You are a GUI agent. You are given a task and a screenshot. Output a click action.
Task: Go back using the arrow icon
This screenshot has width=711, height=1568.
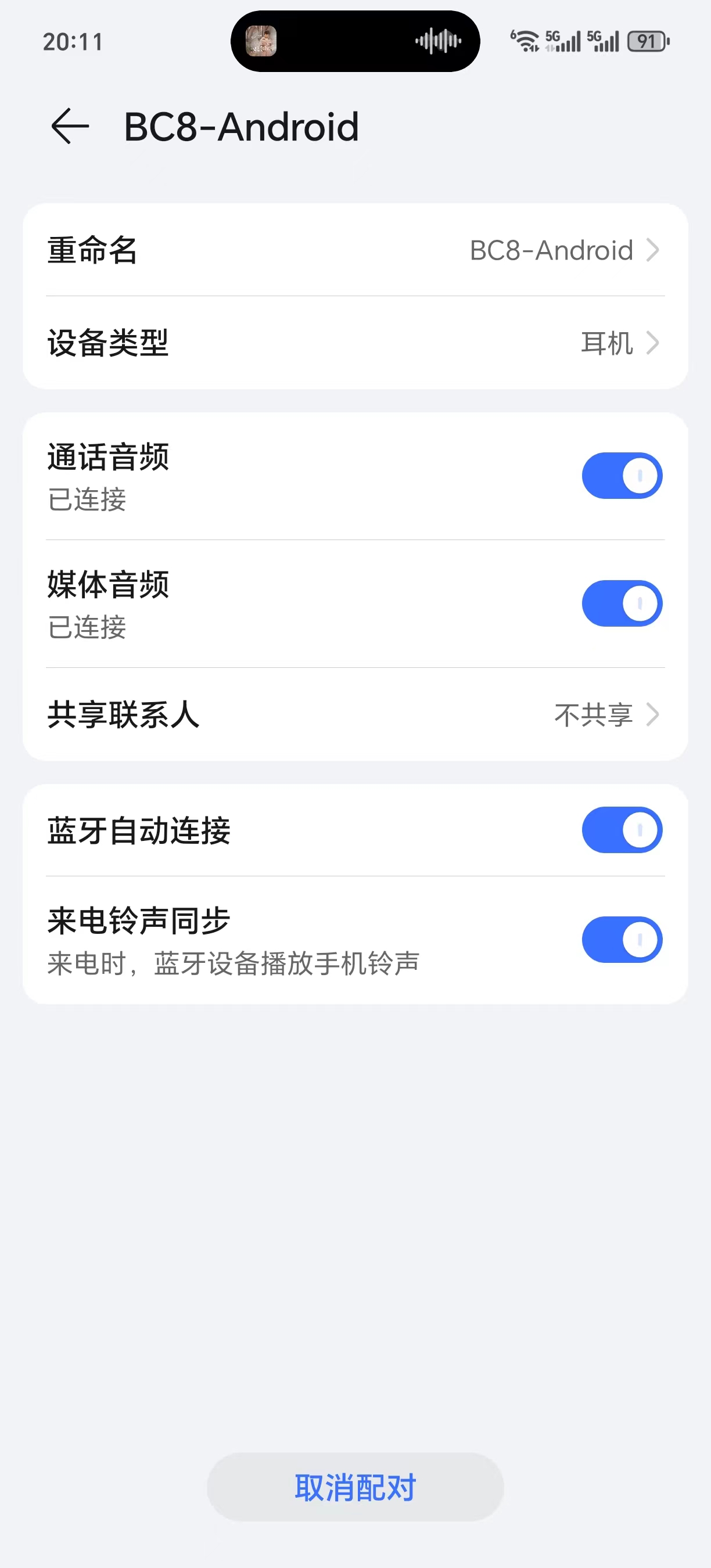70,126
